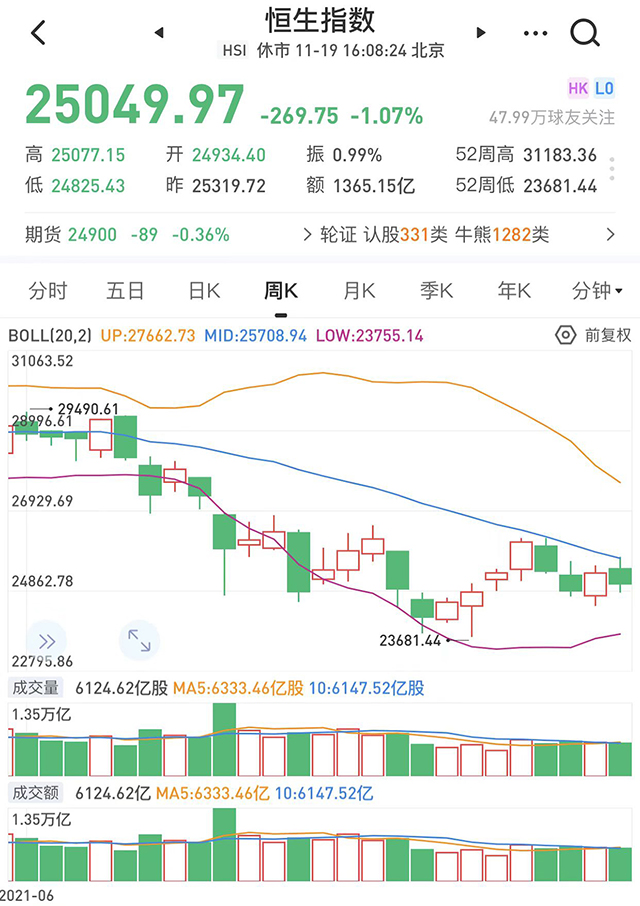Open the search magnifier
The width and height of the screenshot is (640, 906).
coord(585,33)
